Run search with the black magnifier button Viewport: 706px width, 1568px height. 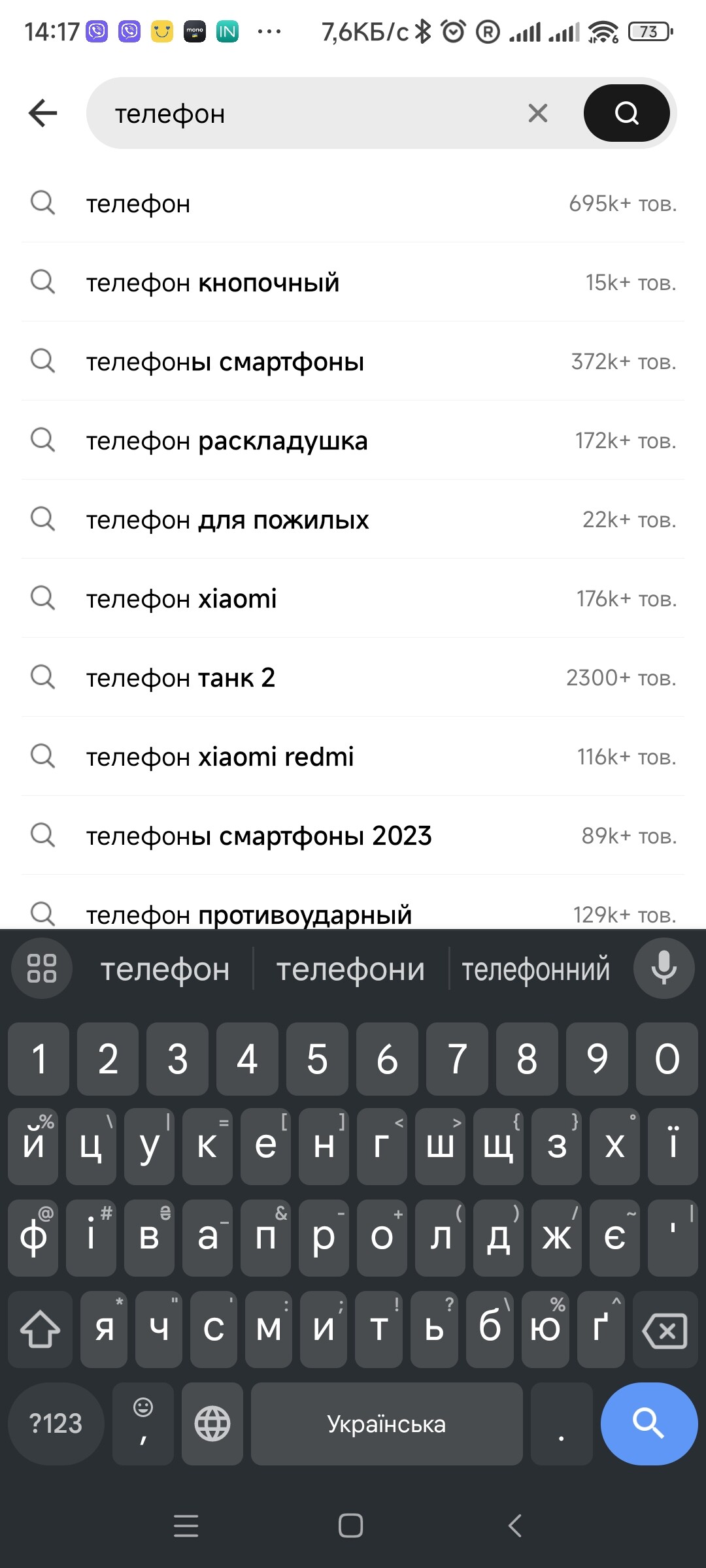tap(626, 113)
